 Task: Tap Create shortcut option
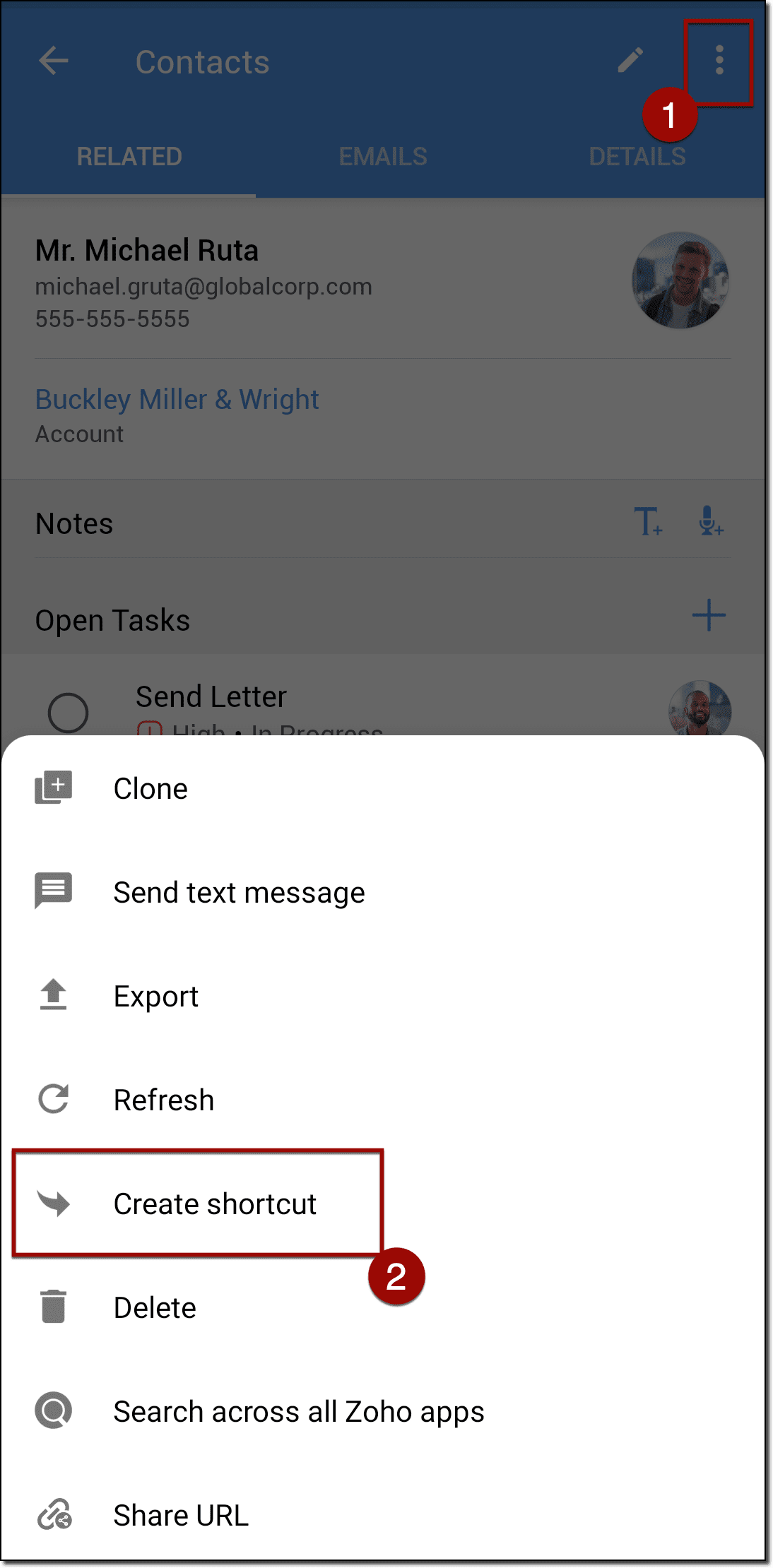214,1204
